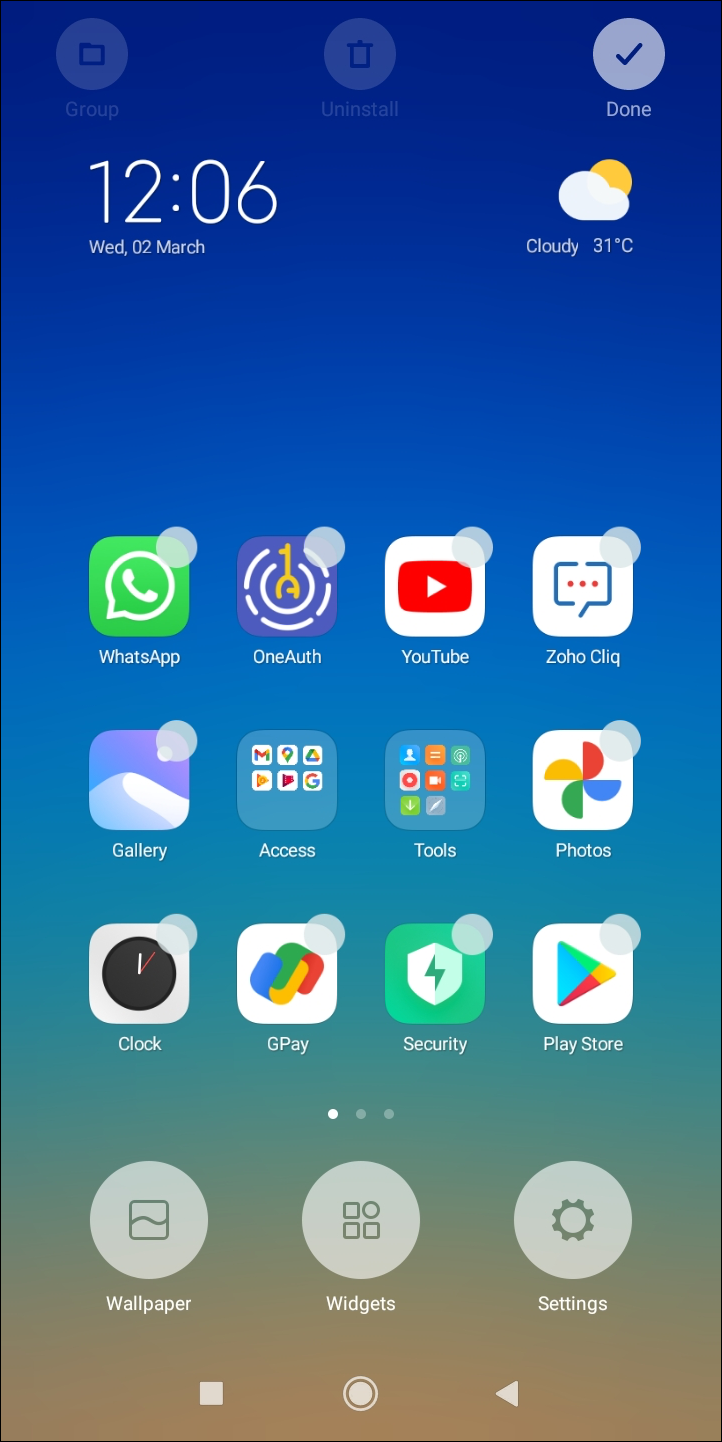Open the Access folder
This screenshot has width=722, height=1442.
[x=287, y=780]
